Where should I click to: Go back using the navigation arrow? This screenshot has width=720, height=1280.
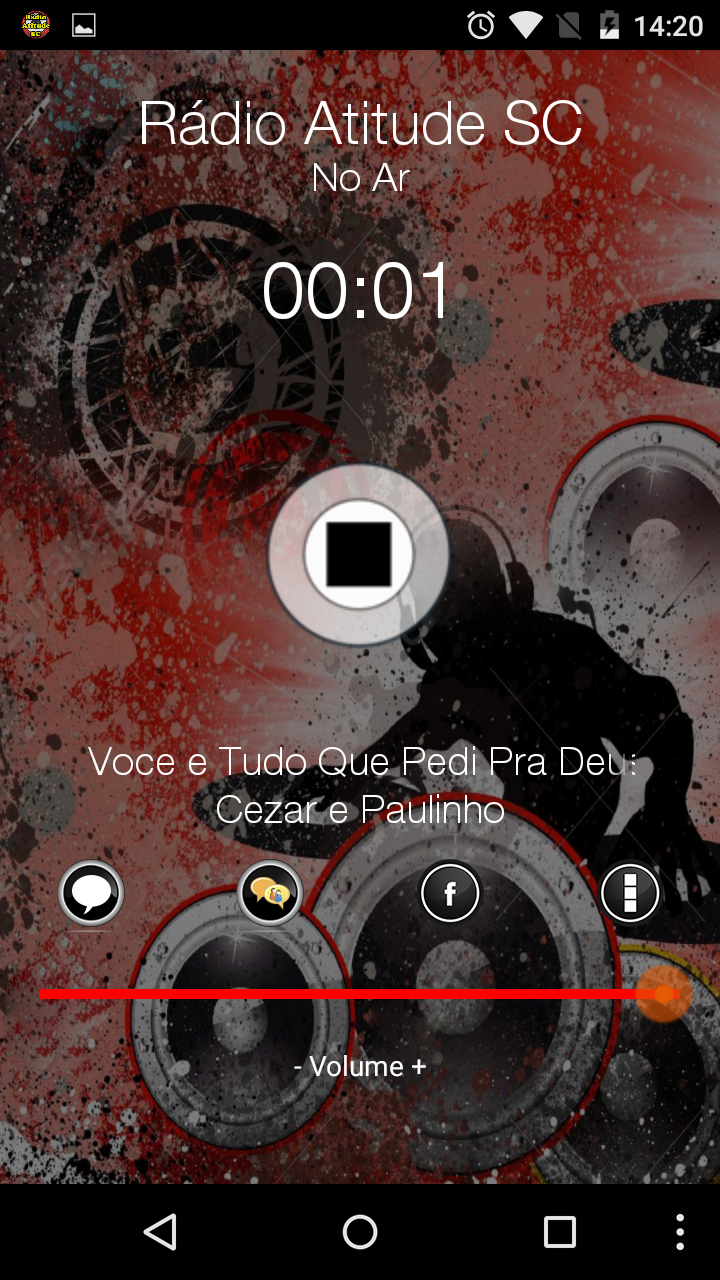point(160,1232)
